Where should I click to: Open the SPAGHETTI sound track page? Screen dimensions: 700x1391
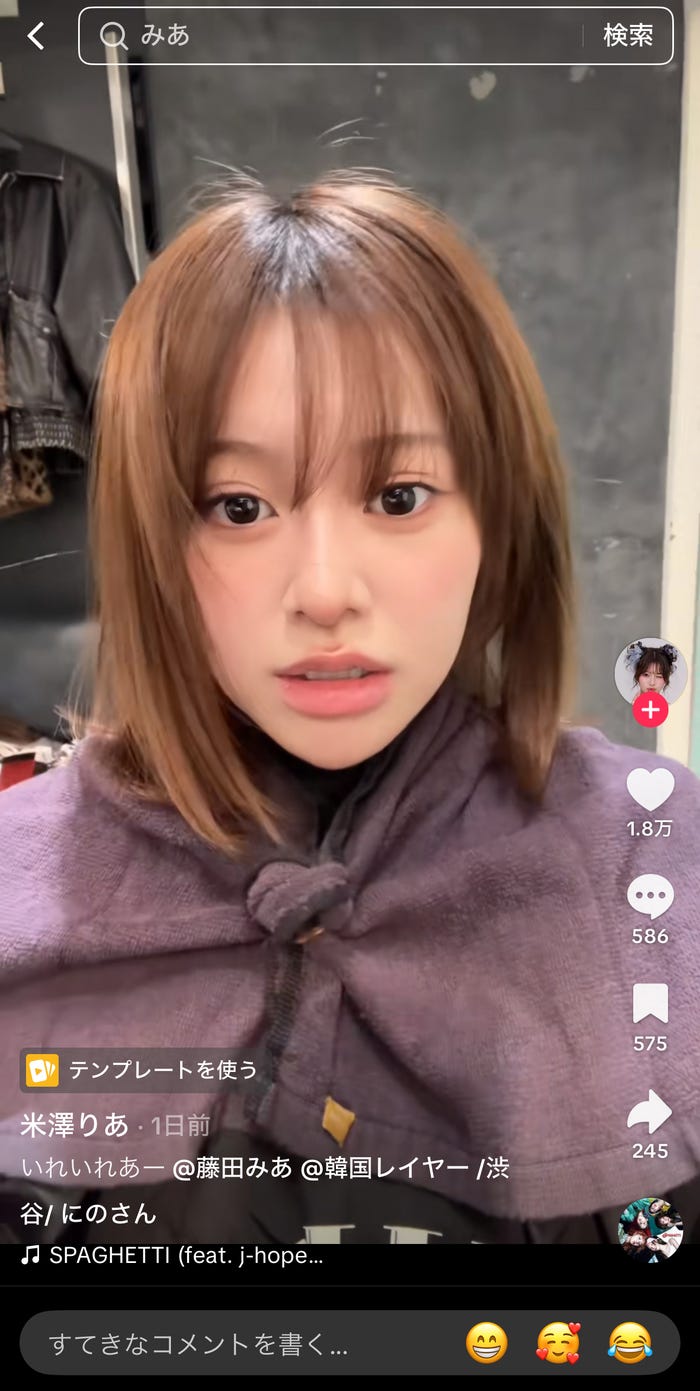click(172, 1256)
